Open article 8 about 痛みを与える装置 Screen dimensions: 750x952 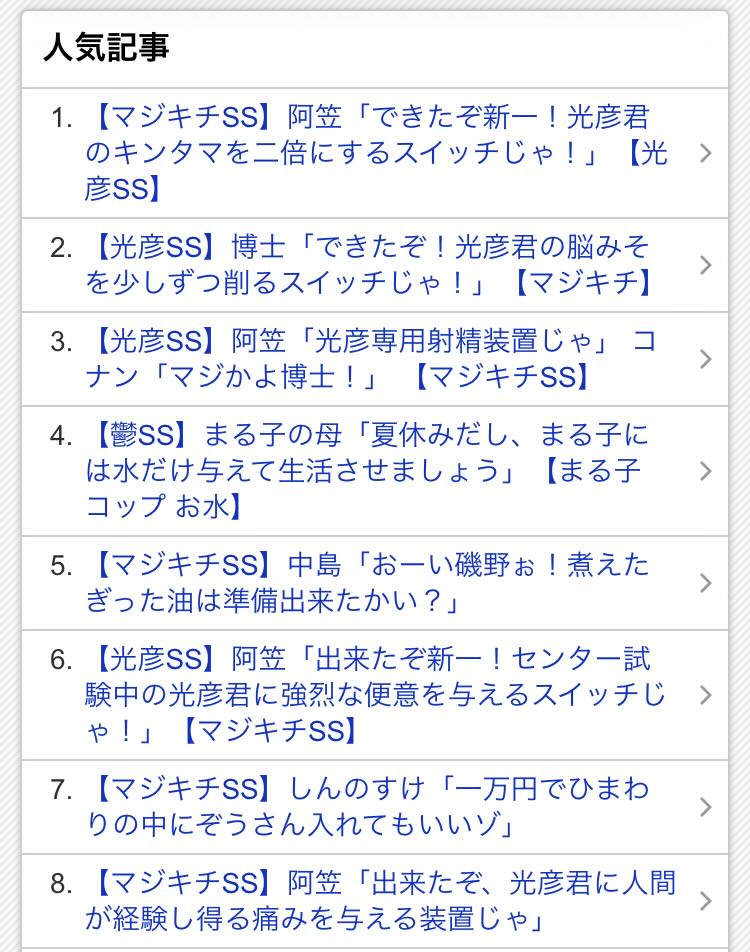pyautogui.click(x=375, y=900)
